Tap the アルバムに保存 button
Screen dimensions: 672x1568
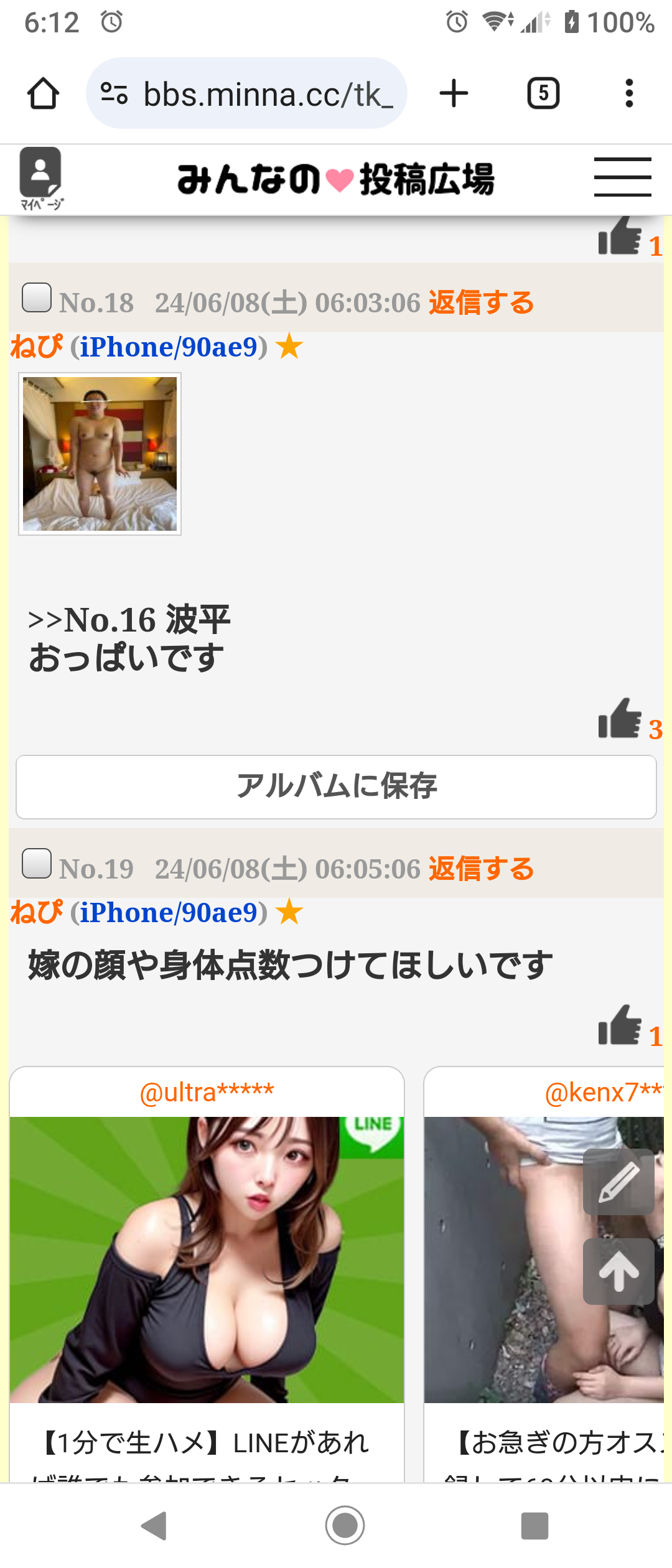[336, 786]
